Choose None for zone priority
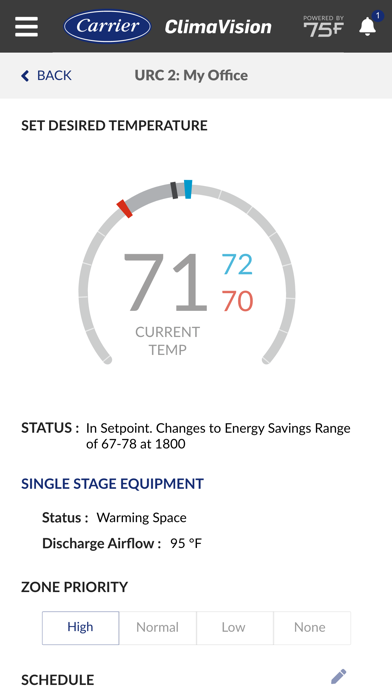392x696 pixels. click(x=312, y=627)
